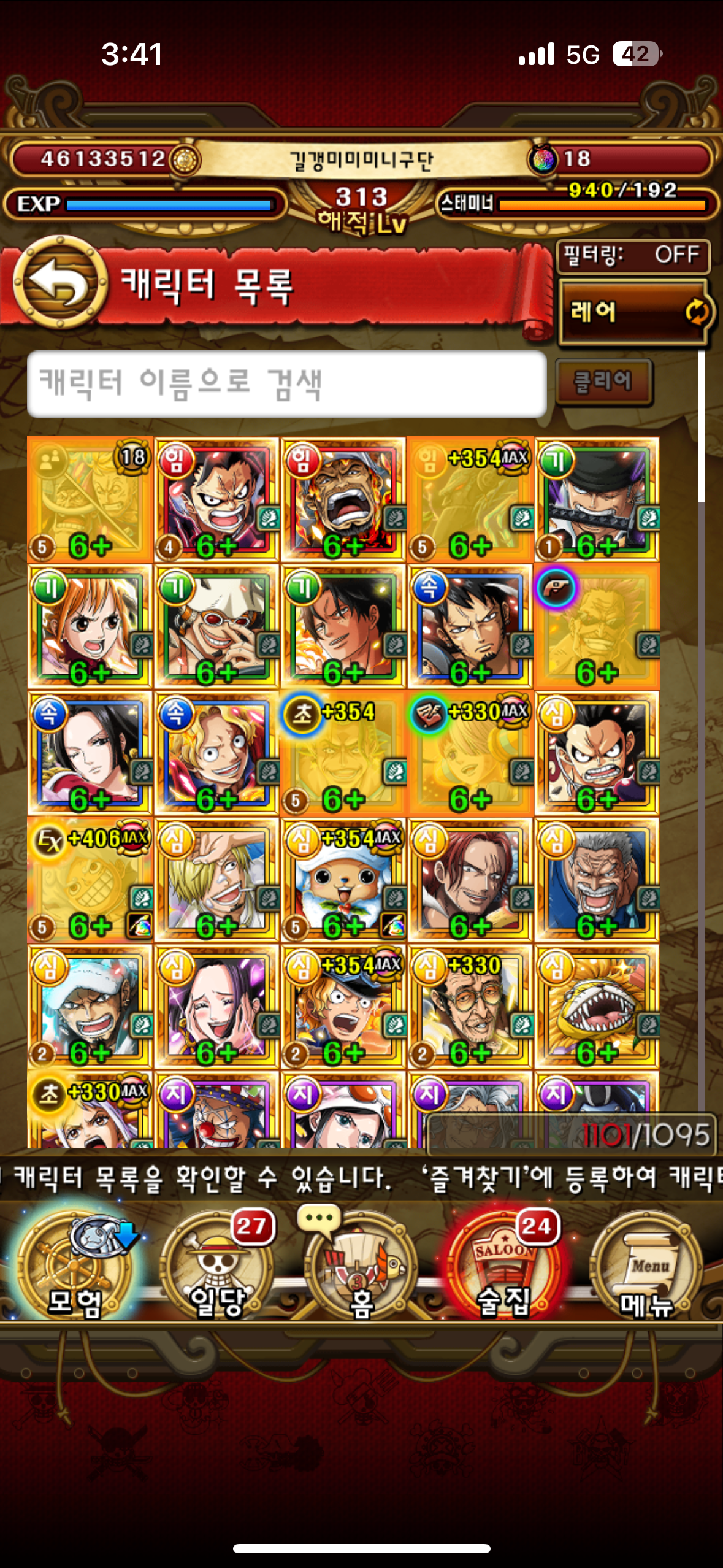Open the orange-haired Nami character tile

point(90,627)
